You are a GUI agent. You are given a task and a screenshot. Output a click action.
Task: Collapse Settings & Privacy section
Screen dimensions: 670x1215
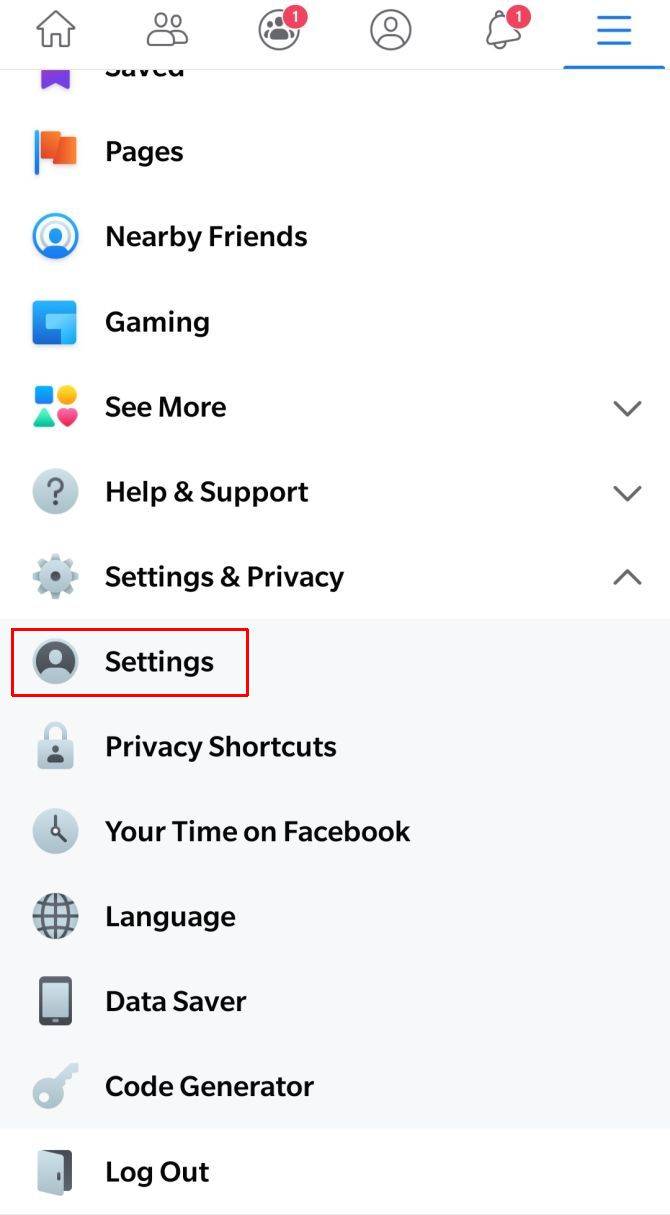point(626,577)
